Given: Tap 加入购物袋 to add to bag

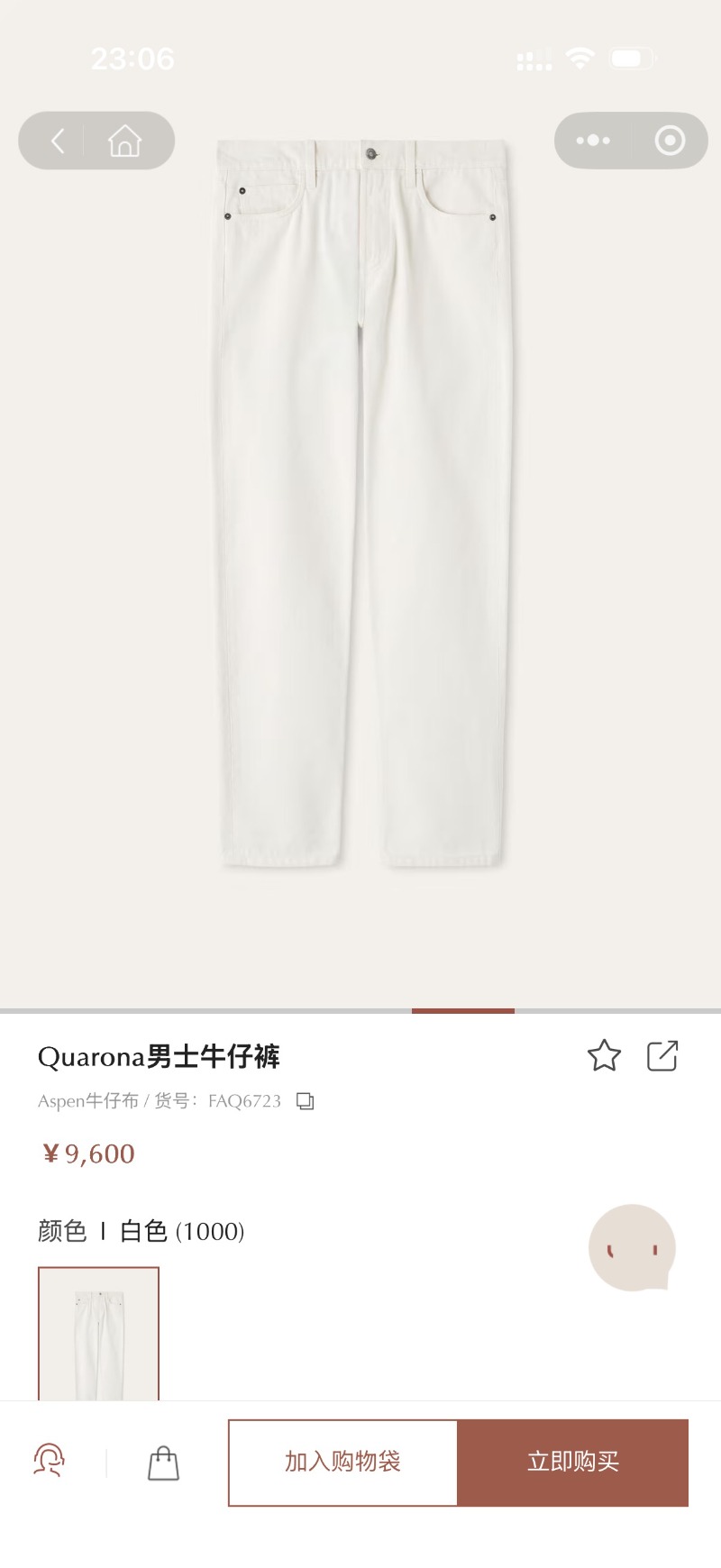Looking at the screenshot, I should [342, 1462].
